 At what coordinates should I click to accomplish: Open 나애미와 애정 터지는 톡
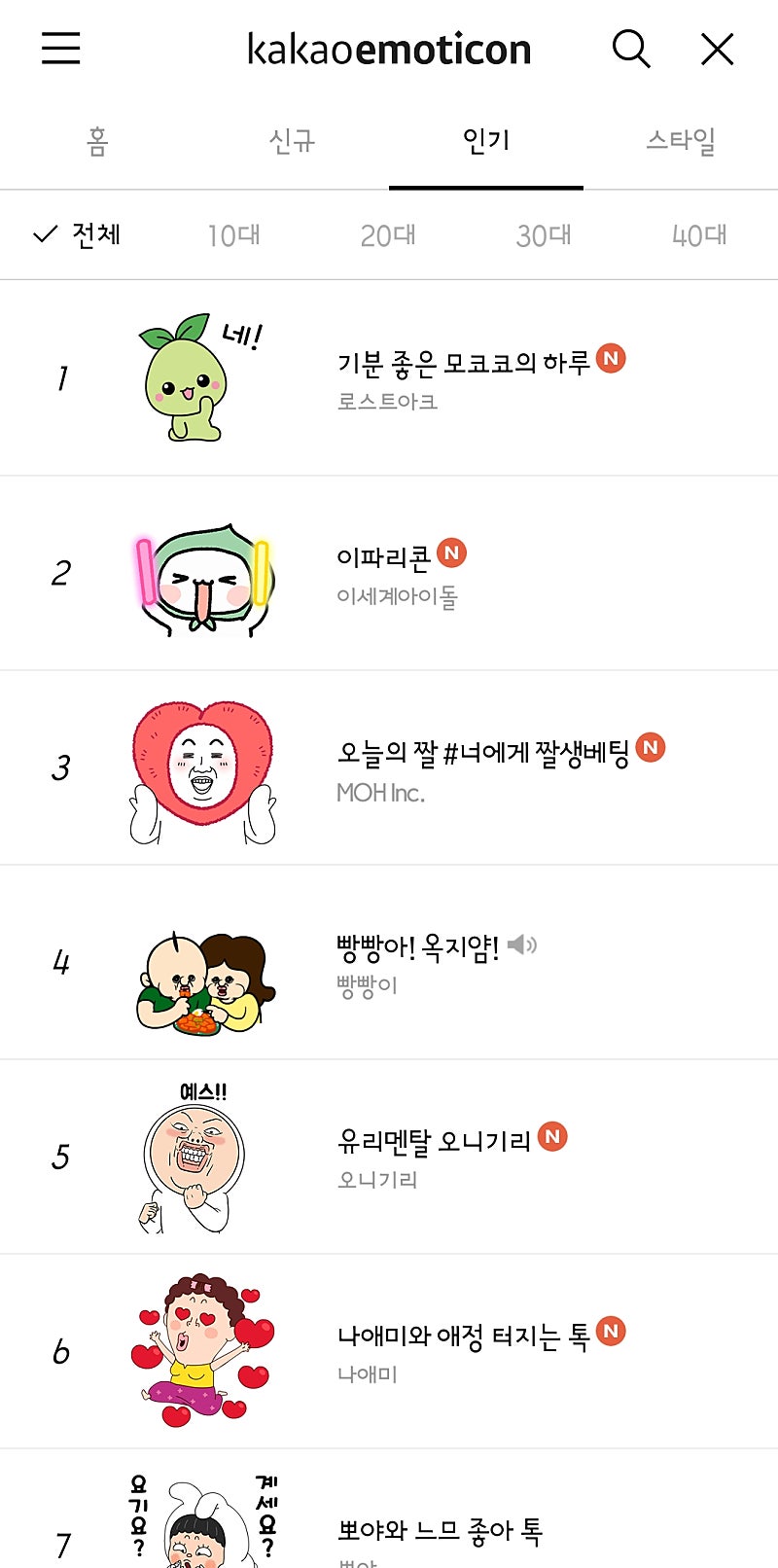463,1336
